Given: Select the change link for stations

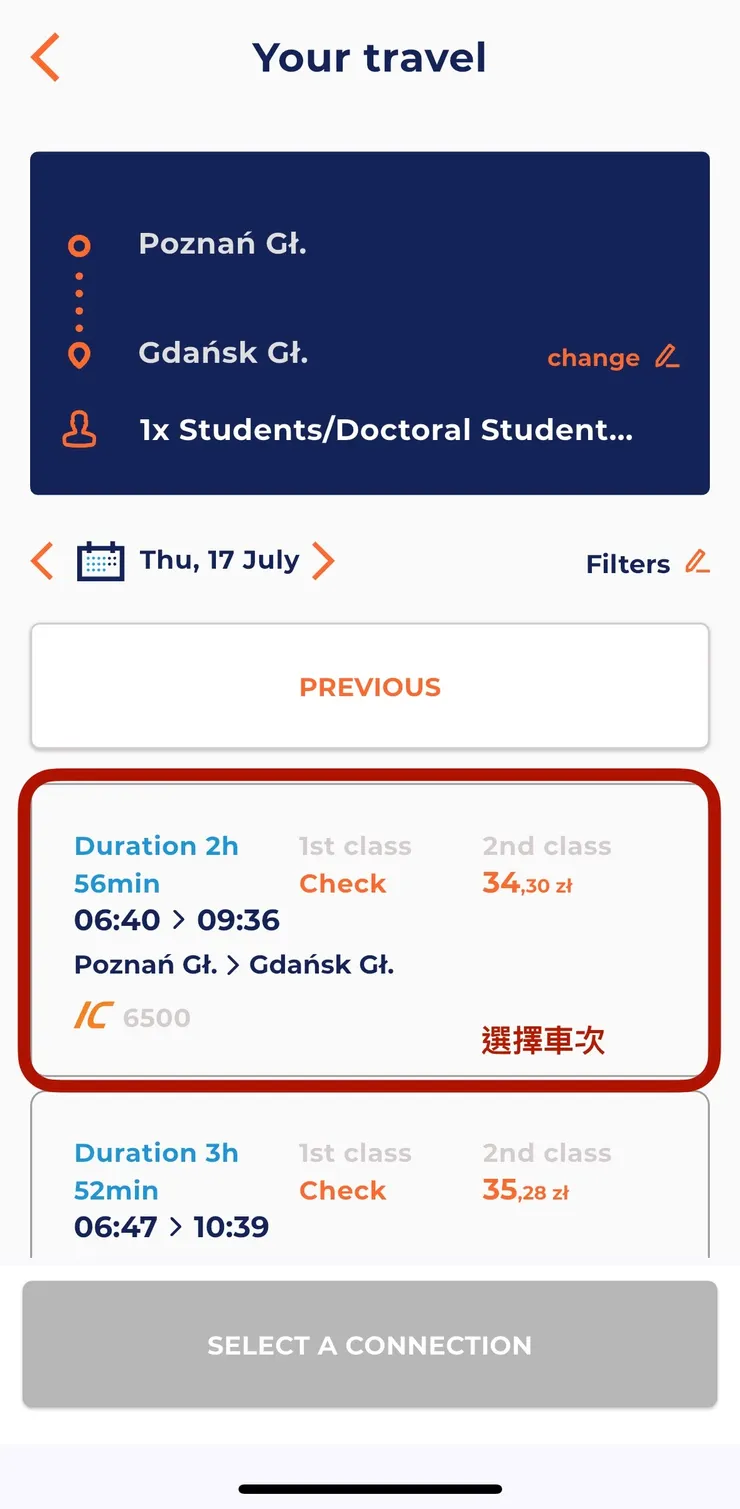Looking at the screenshot, I should point(593,357).
